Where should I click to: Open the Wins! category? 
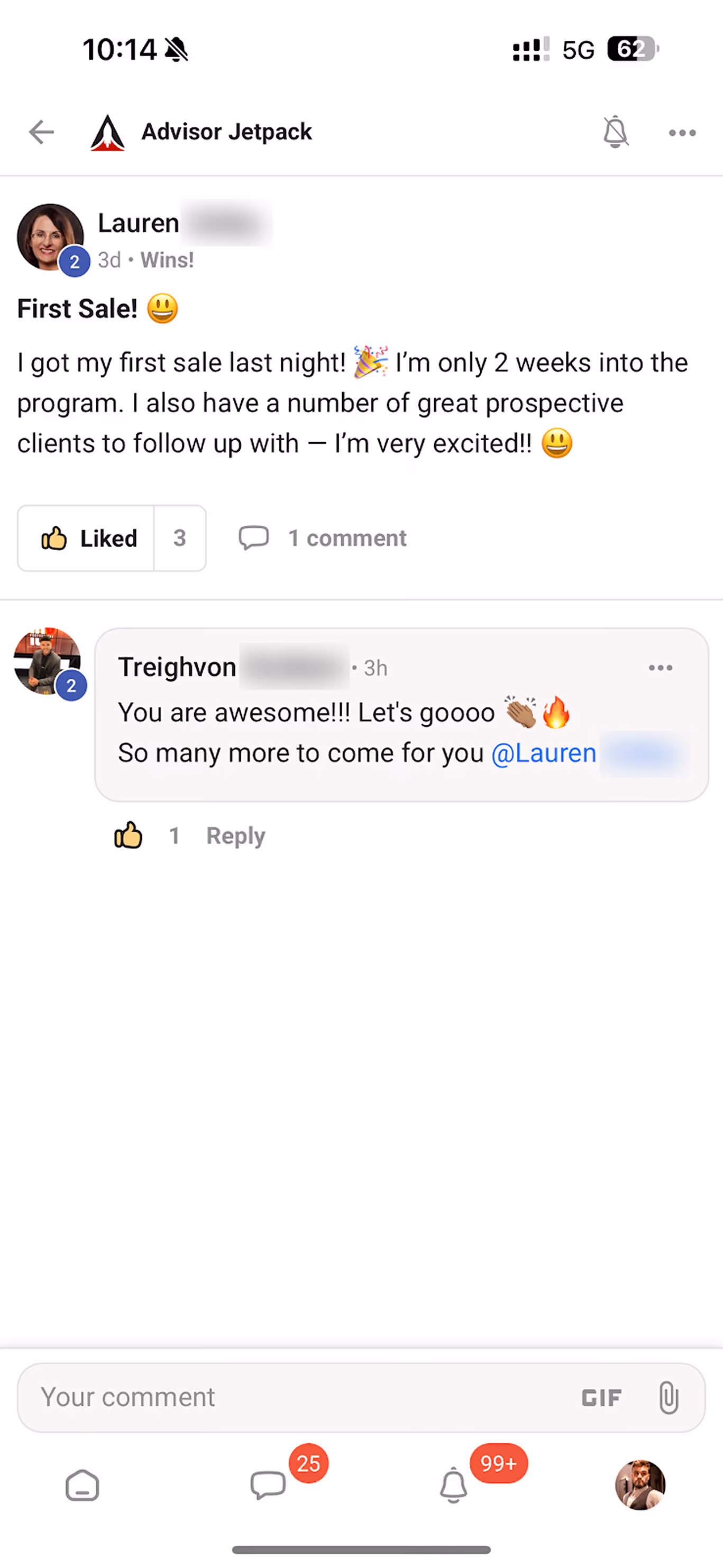click(167, 260)
